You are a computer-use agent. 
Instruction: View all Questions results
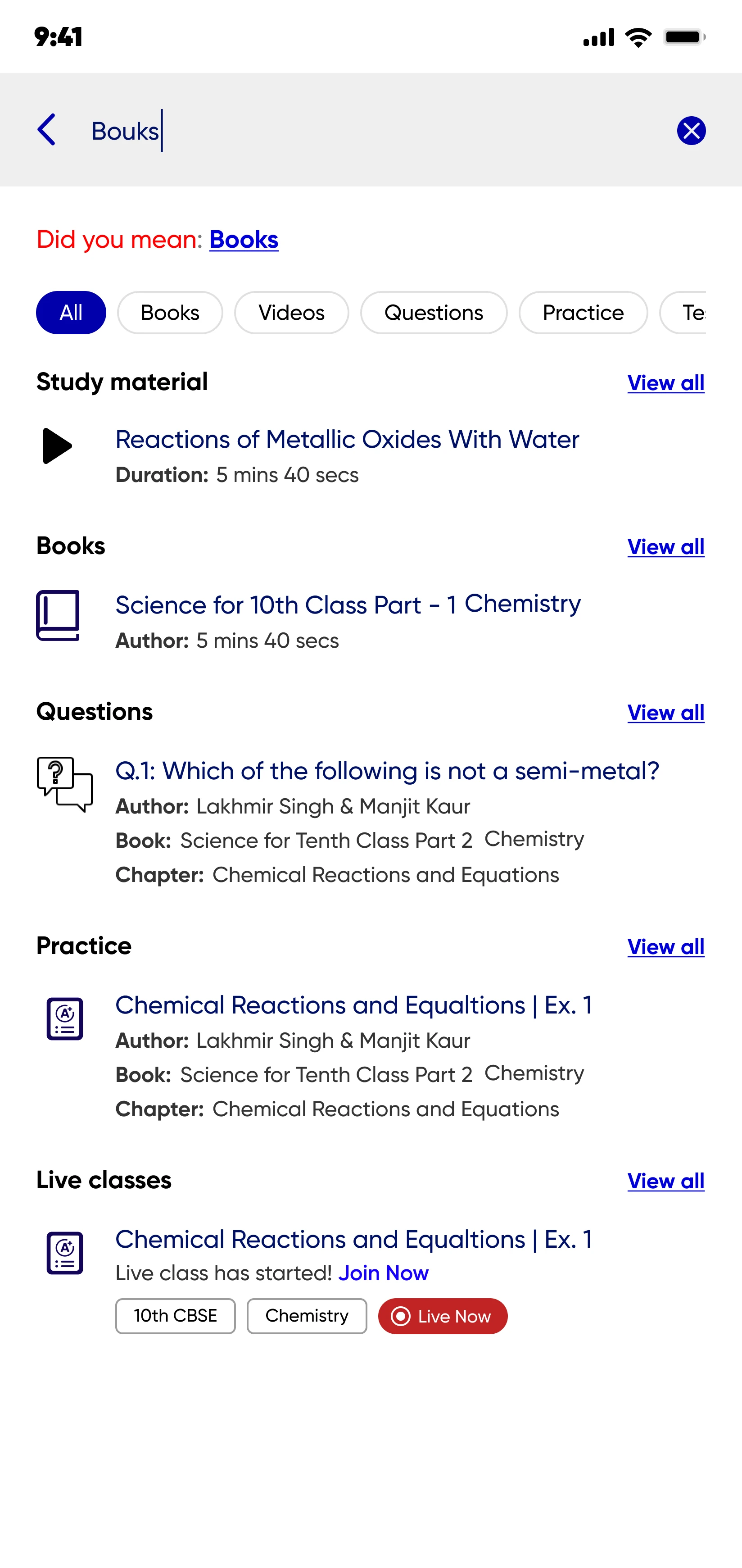[x=666, y=712]
